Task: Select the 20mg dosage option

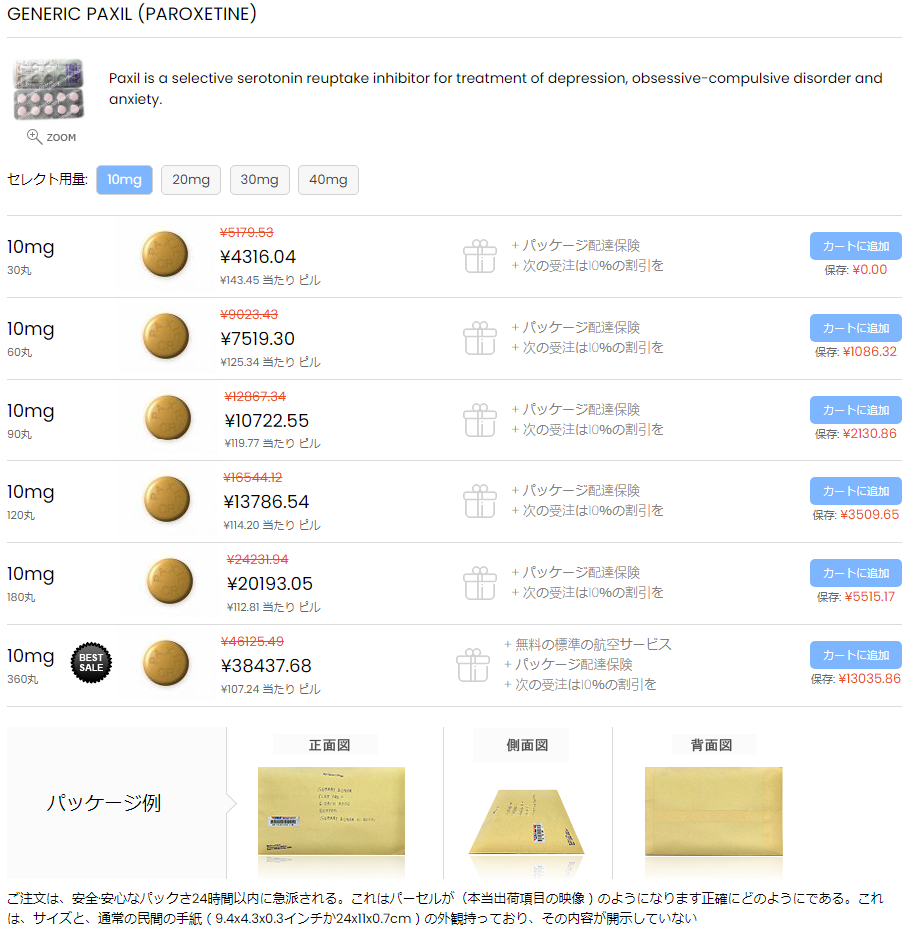Action: [191, 180]
